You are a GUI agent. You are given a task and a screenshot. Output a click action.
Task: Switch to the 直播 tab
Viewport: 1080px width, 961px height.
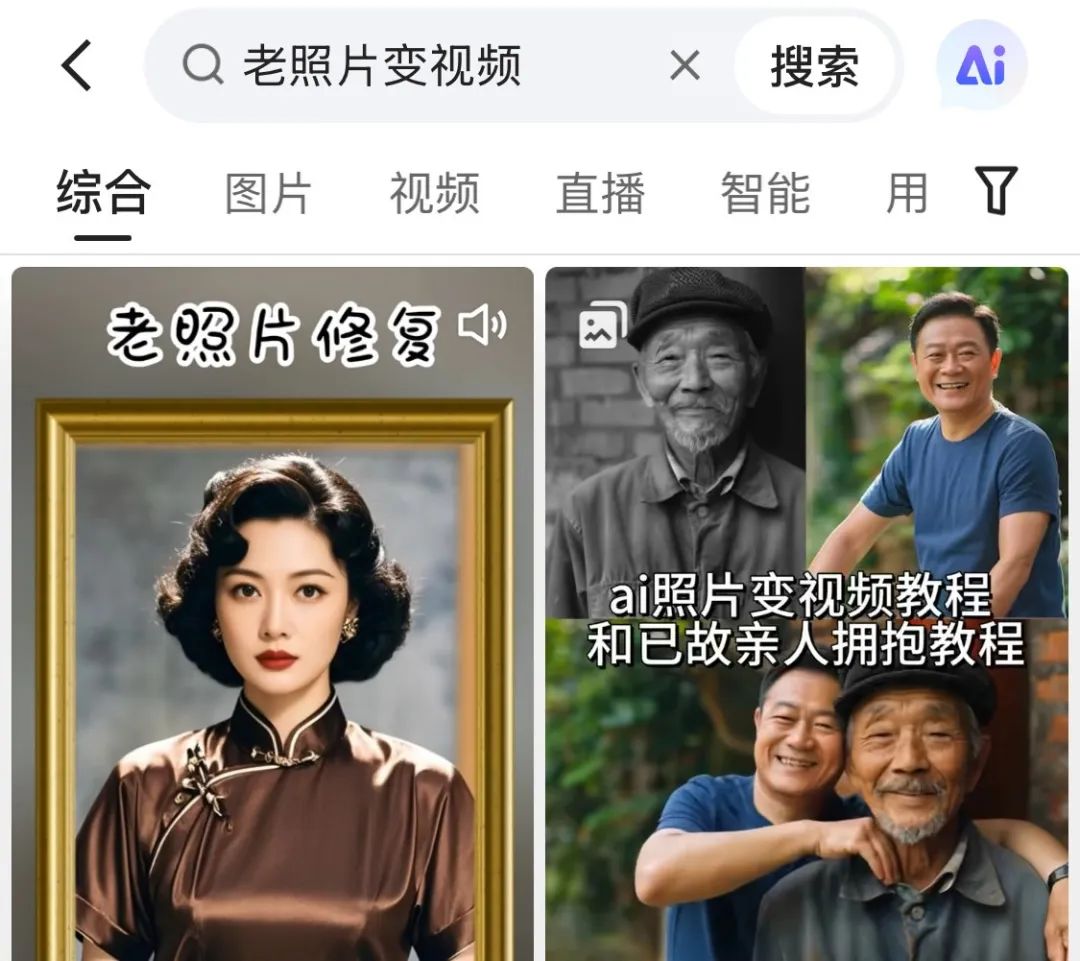pos(600,193)
